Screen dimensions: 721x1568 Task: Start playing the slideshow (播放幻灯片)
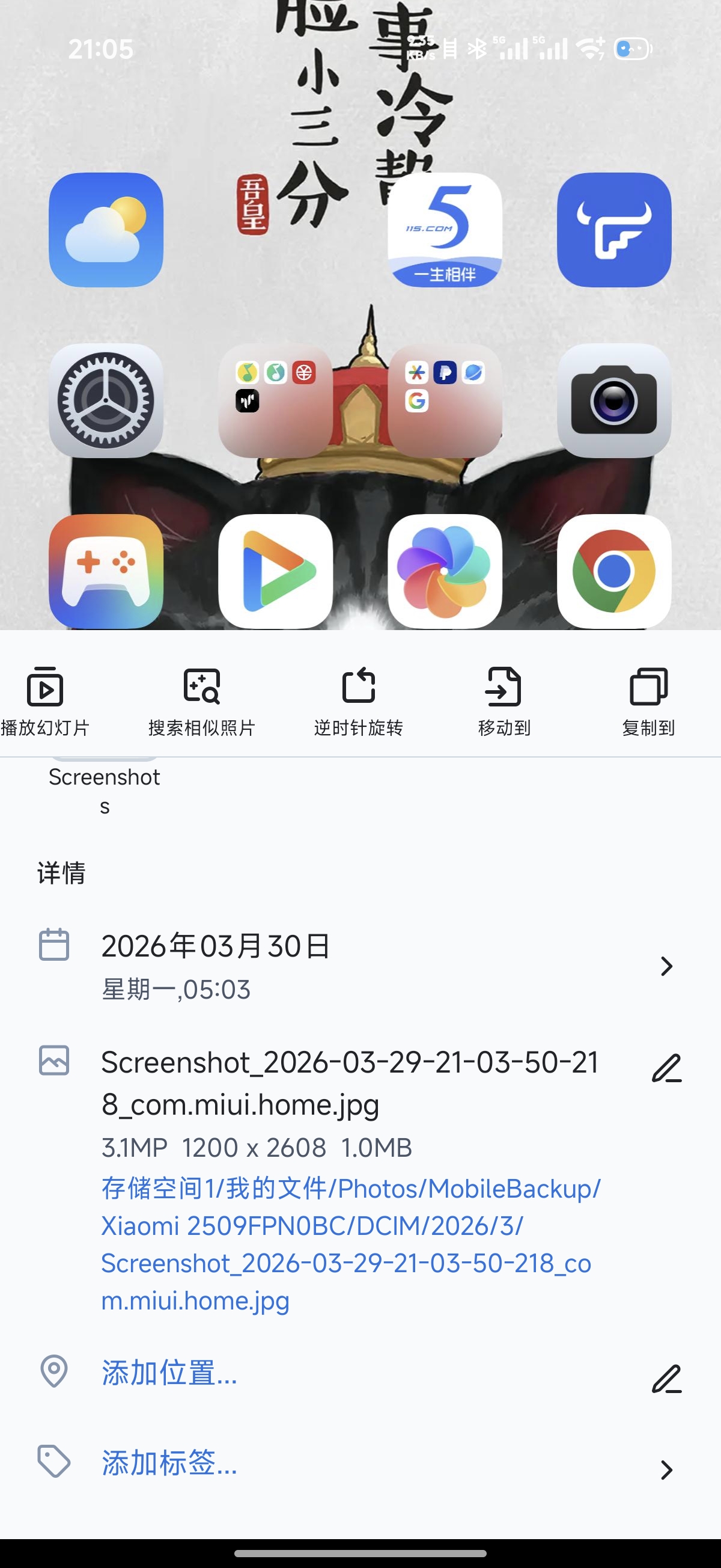(x=45, y=701)
